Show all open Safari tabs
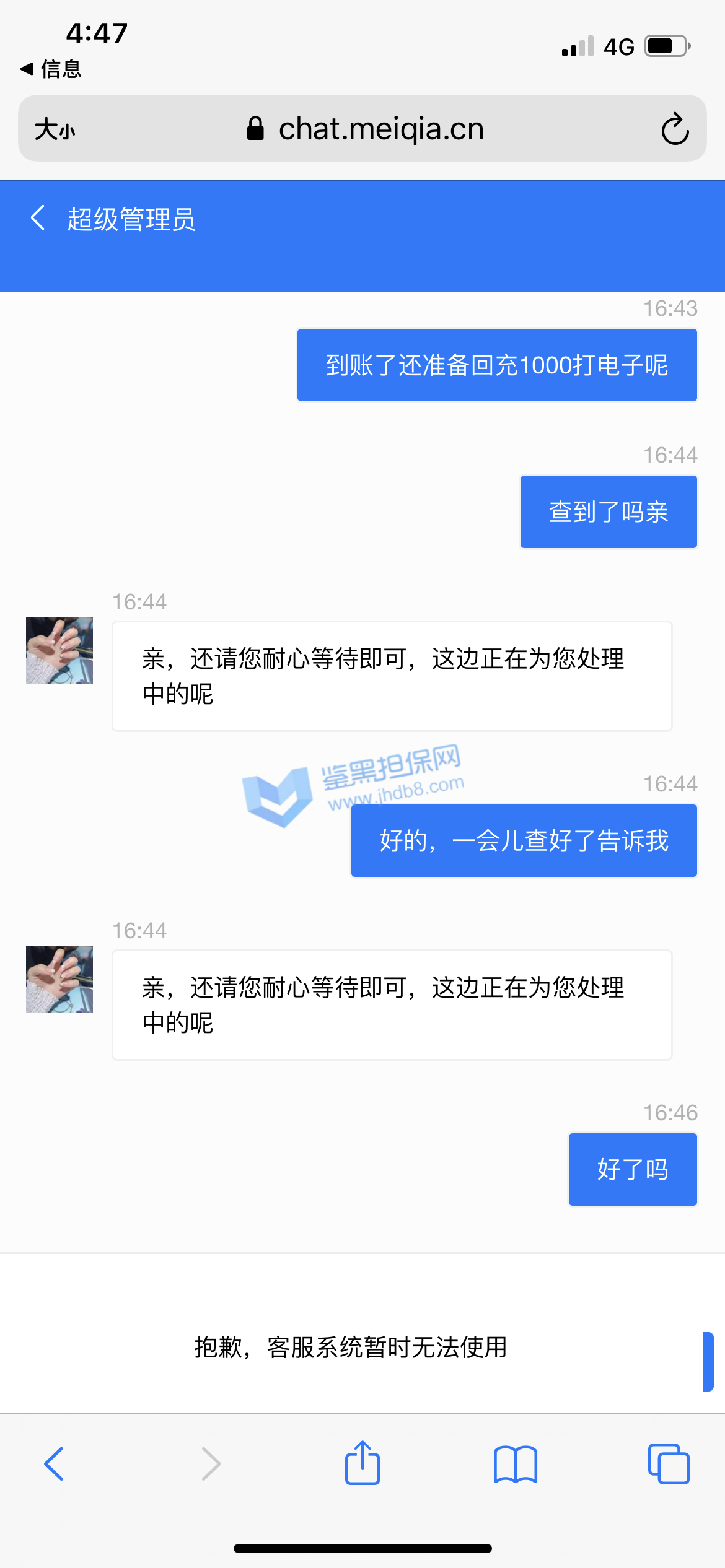Screen dimensions: 725x1568 coord(668,1464)
